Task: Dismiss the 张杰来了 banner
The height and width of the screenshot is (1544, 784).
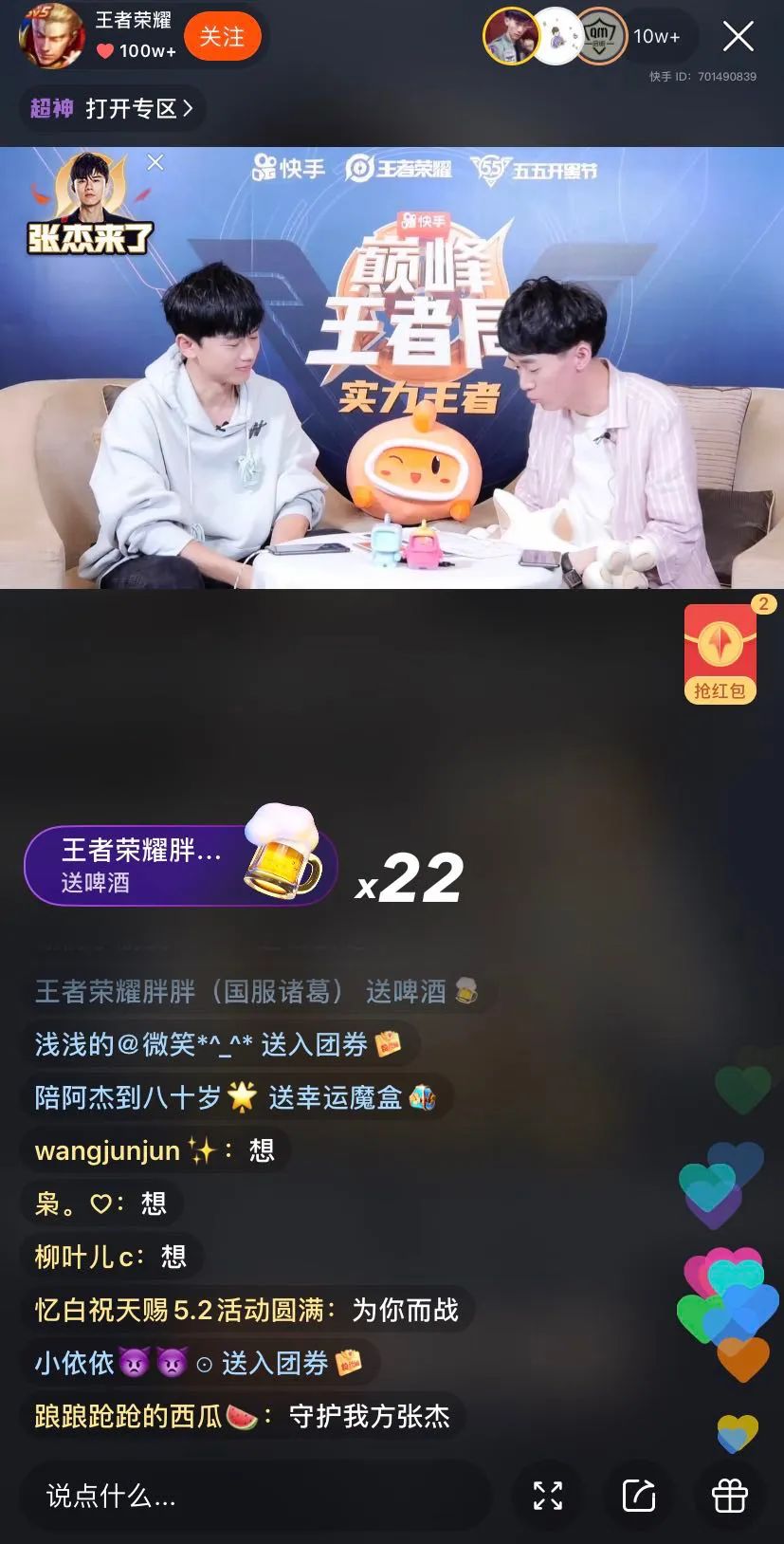Action: pyautogui.click(x=155, y=162)
